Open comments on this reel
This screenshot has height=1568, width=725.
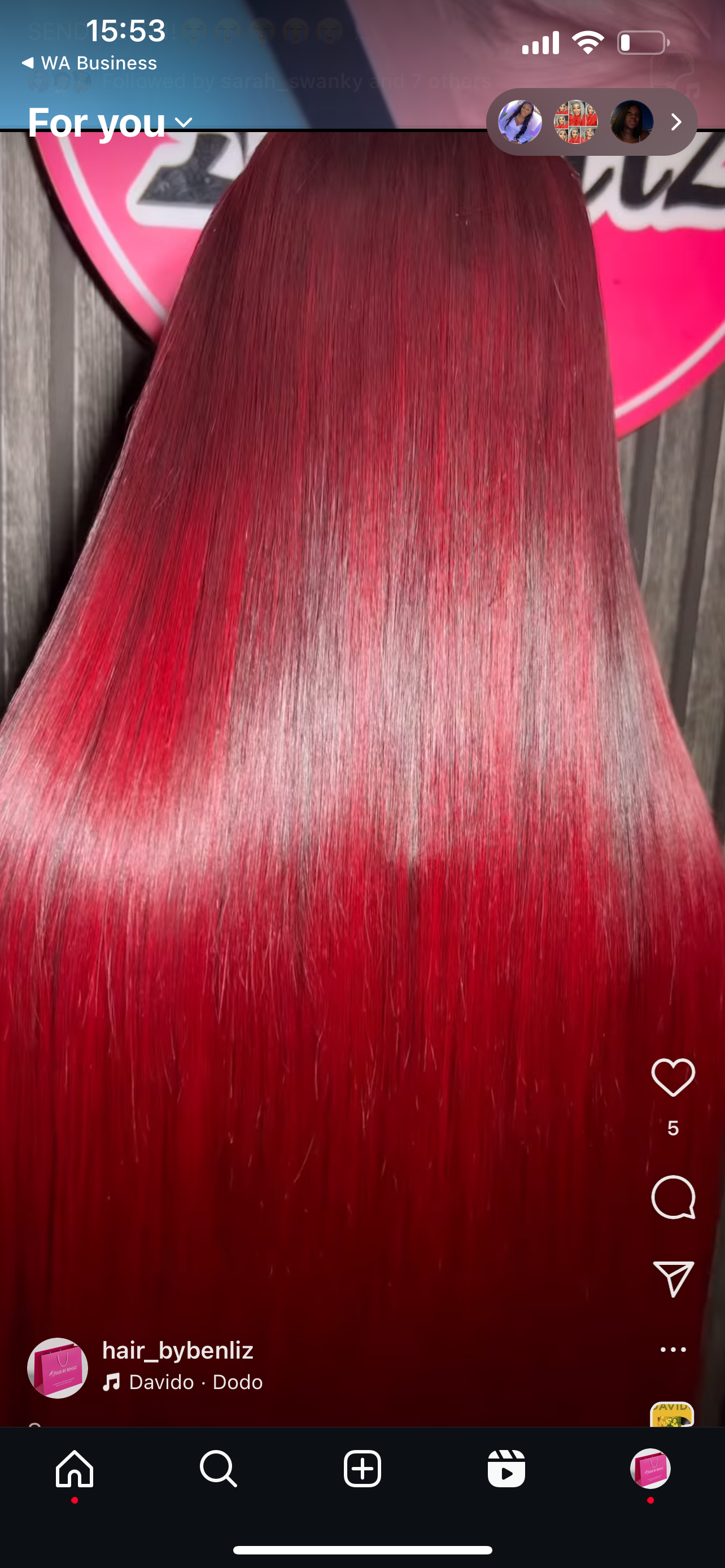point(672,1197)
